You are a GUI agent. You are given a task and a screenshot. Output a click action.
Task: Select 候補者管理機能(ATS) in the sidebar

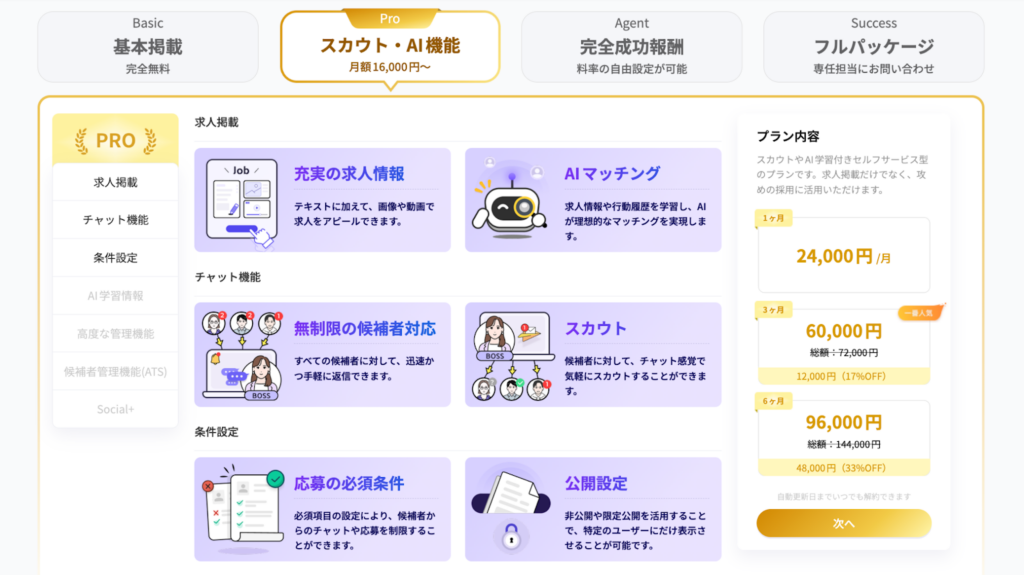coord(115,371)
